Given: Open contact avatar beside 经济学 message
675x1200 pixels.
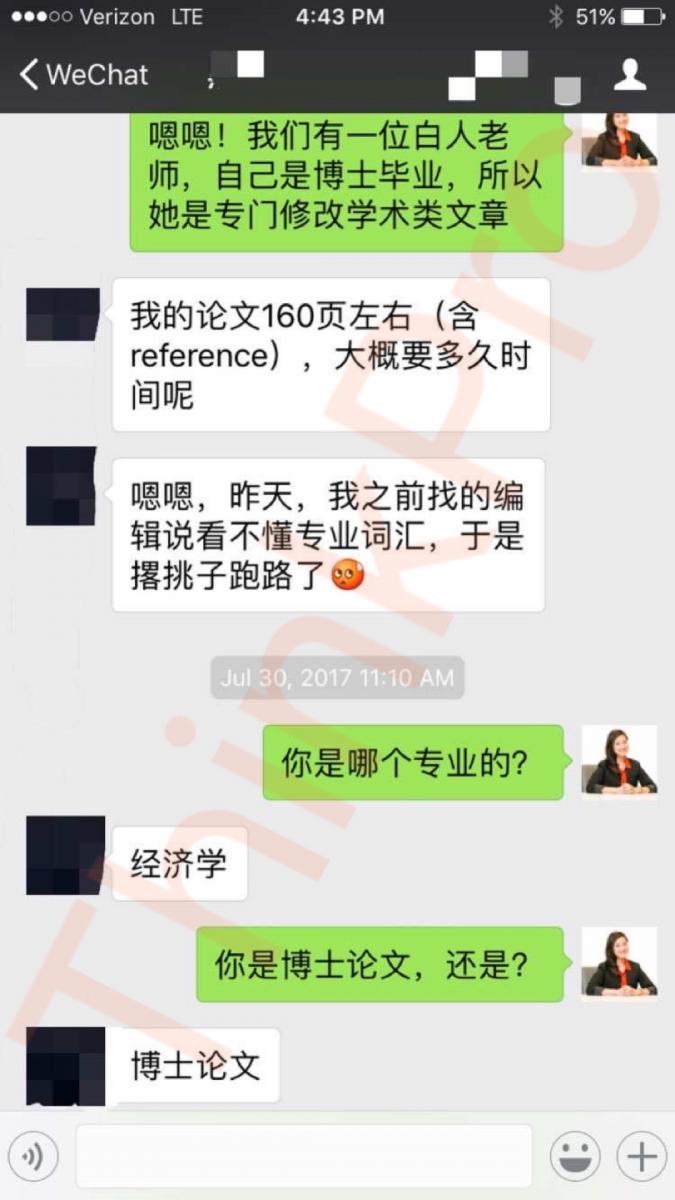Looking at the screenshot, I should point(65,855).
